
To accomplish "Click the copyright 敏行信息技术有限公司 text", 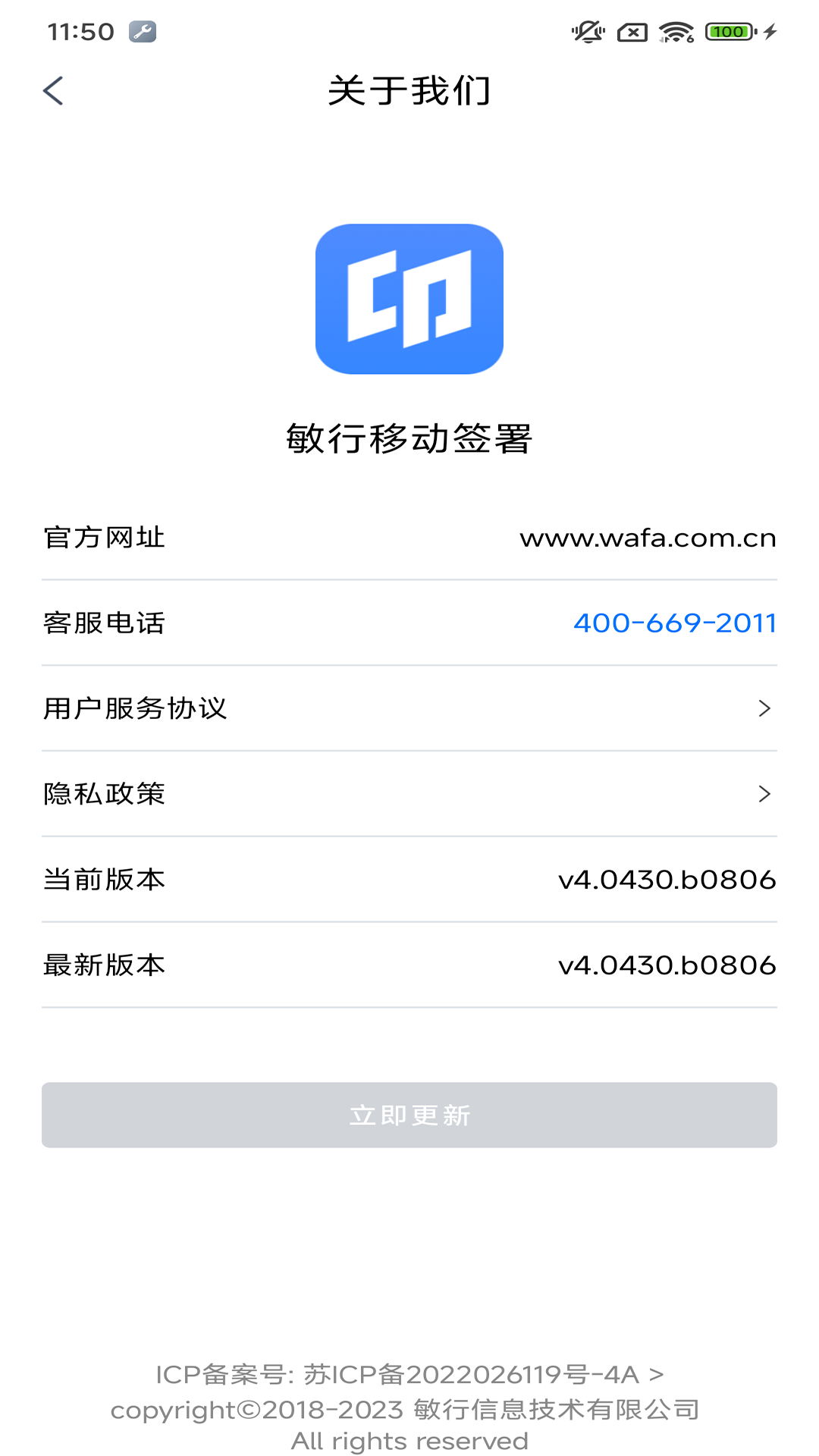I will coord(406,1410).
